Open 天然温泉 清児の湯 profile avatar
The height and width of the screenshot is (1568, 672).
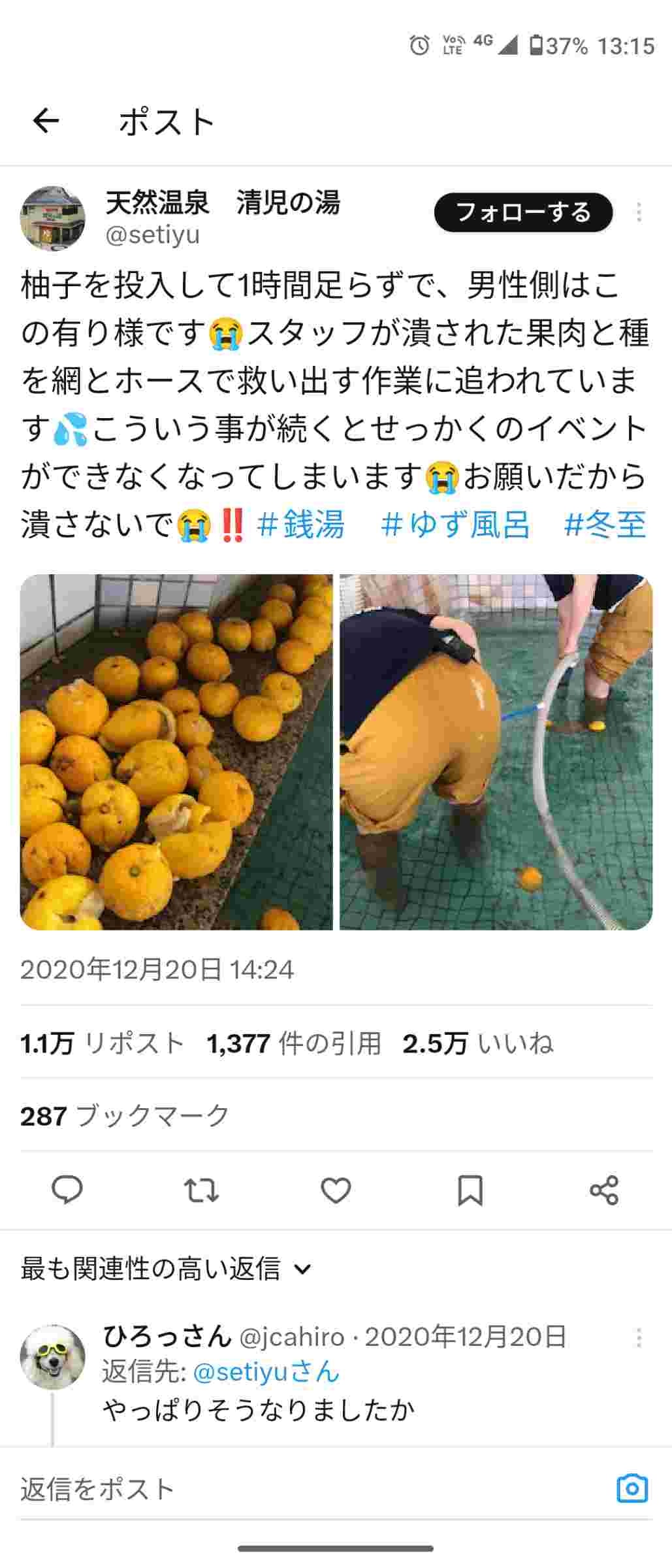pos(52,218)
